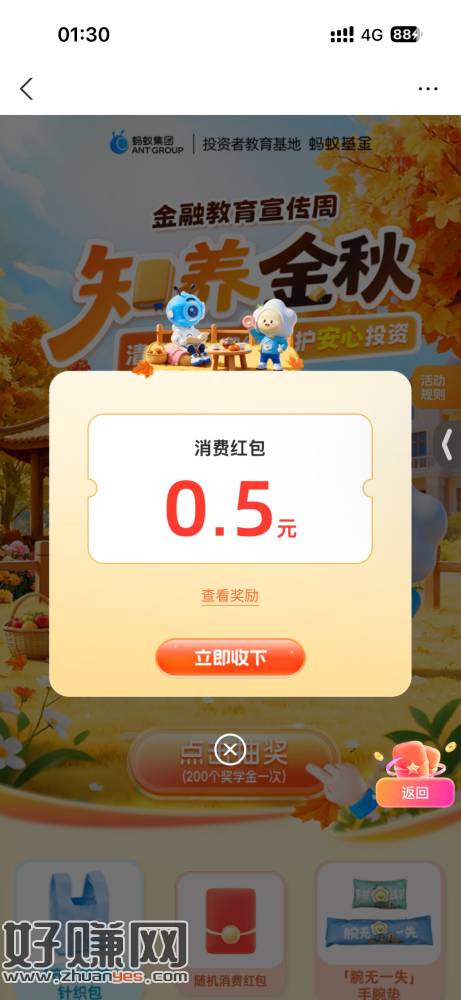
Task: Dismiss the reward popup with the X
Action: [230, 749]
